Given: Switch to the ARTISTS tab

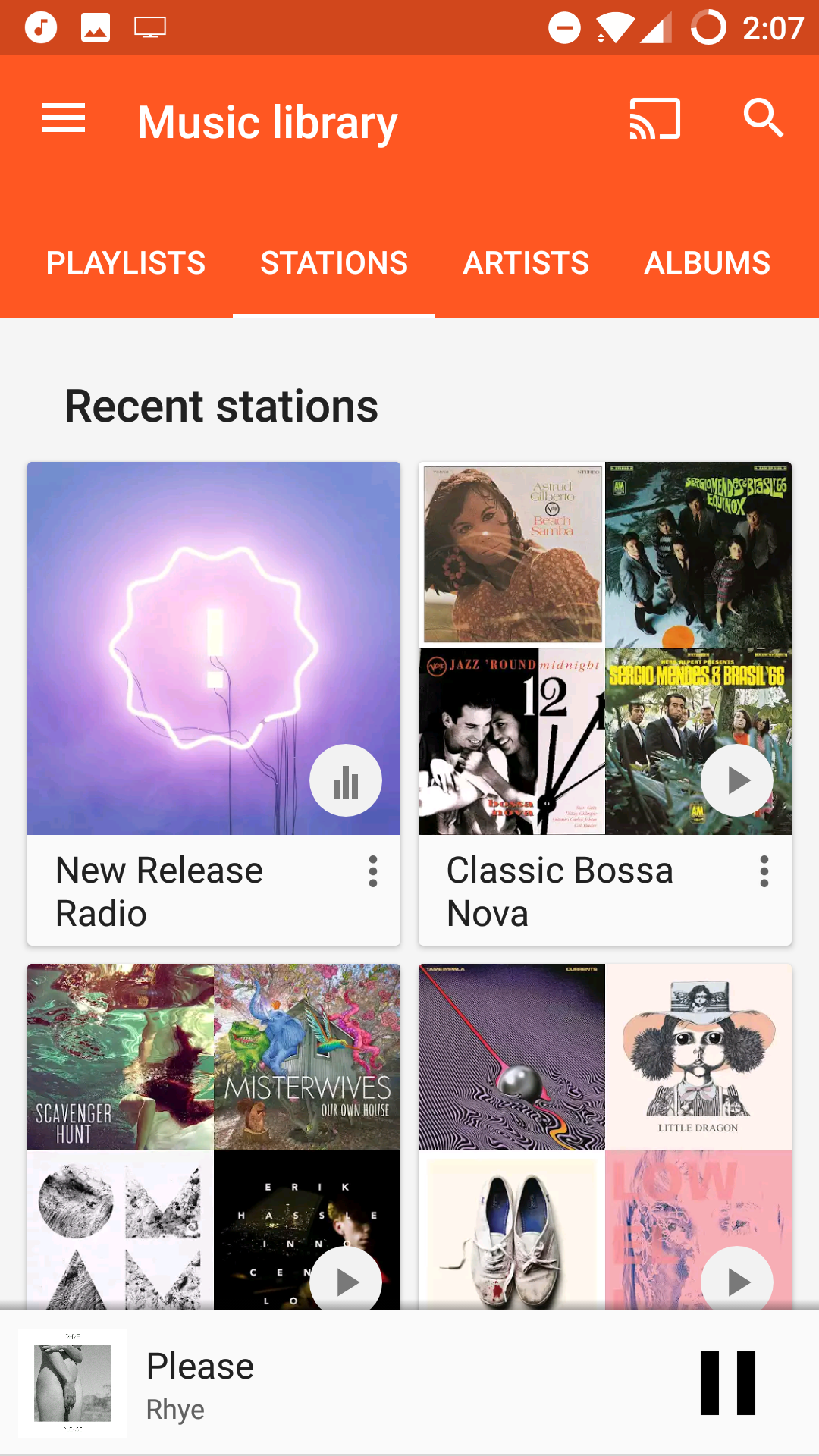Looking at the screenshot, I should (526, 262).
